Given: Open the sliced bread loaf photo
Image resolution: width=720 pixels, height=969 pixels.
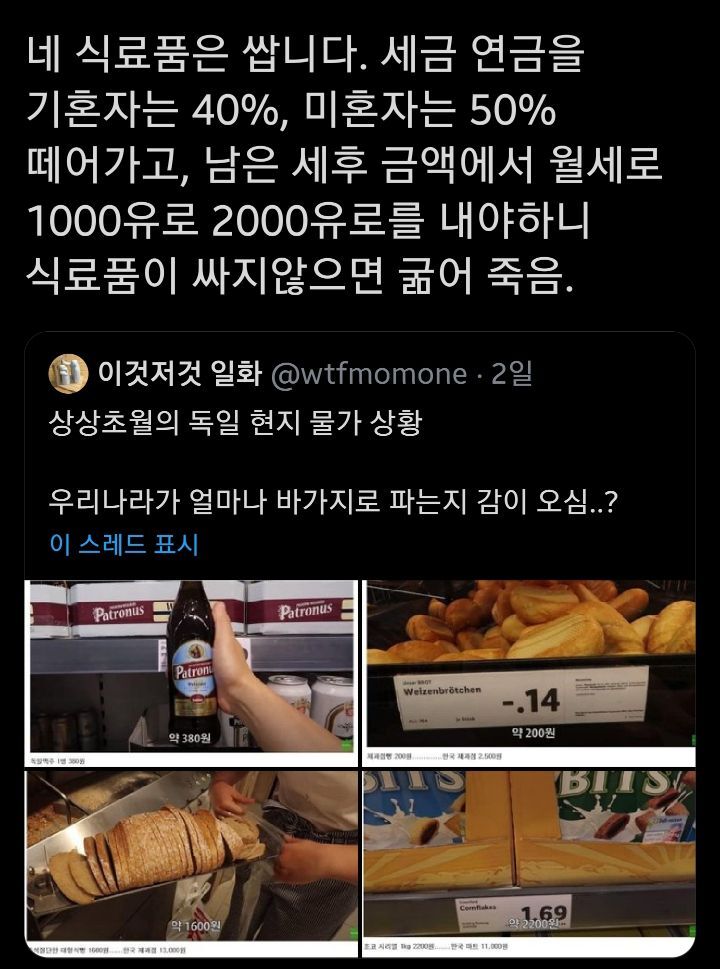Looking at the screenshot, I should click(191, 860).
